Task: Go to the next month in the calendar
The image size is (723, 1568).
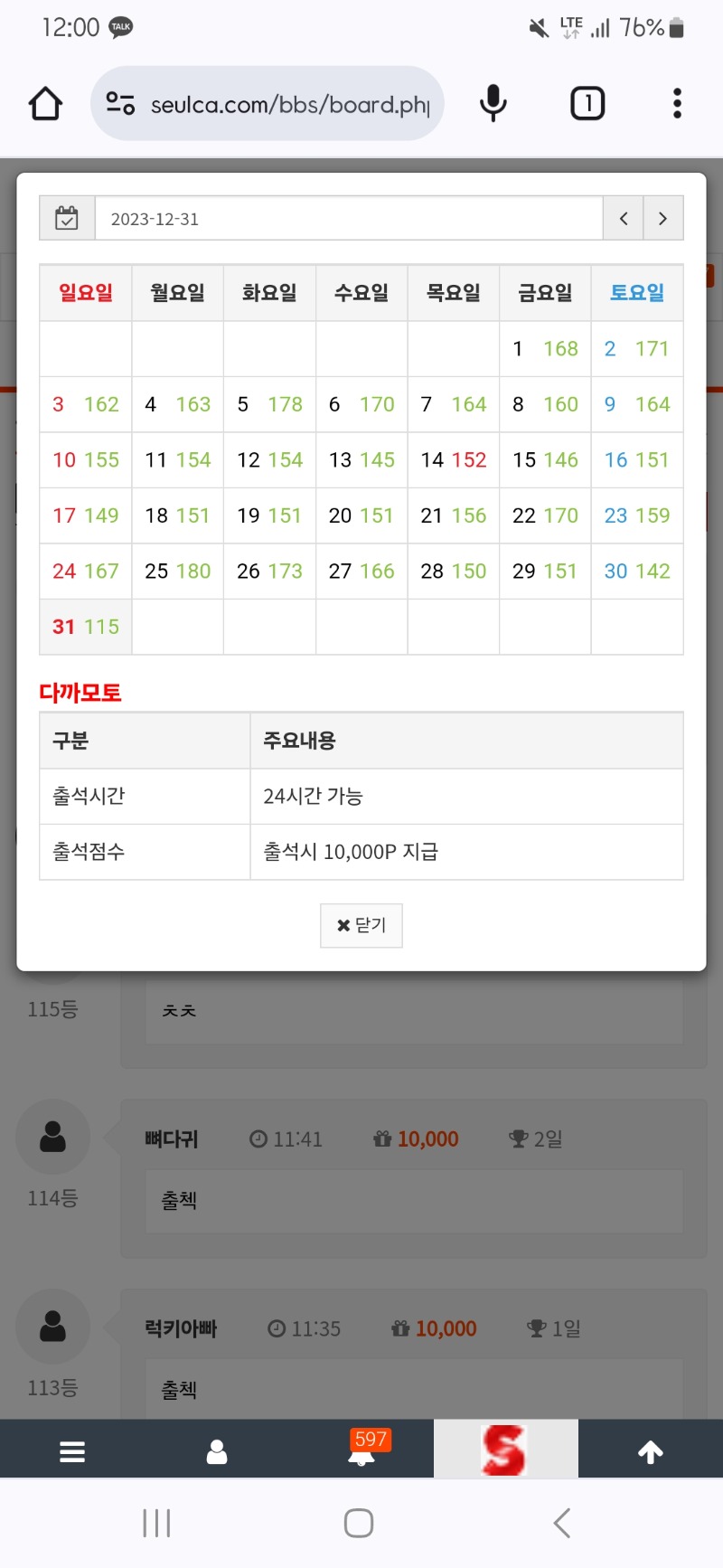Action: click(x=663, y=218)
